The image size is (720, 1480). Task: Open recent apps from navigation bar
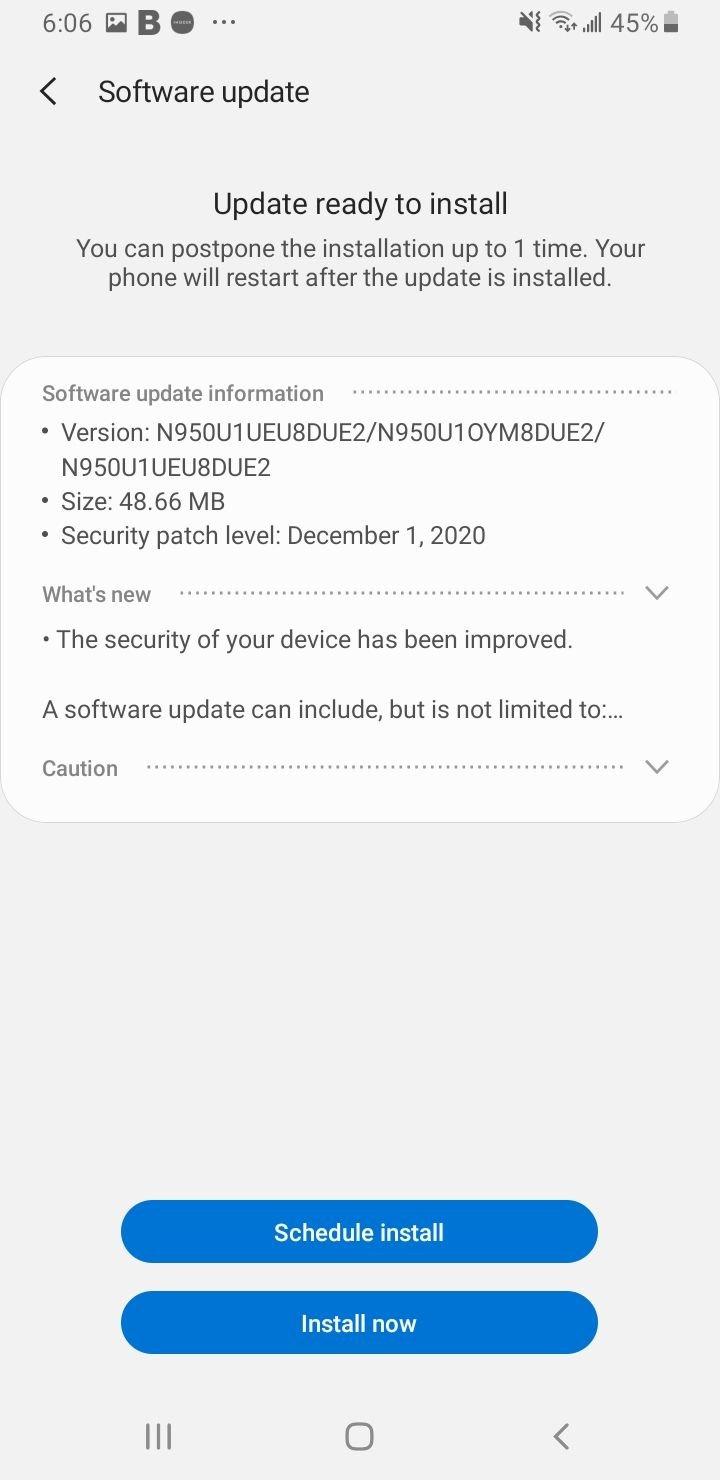(x=158, y=1437)
